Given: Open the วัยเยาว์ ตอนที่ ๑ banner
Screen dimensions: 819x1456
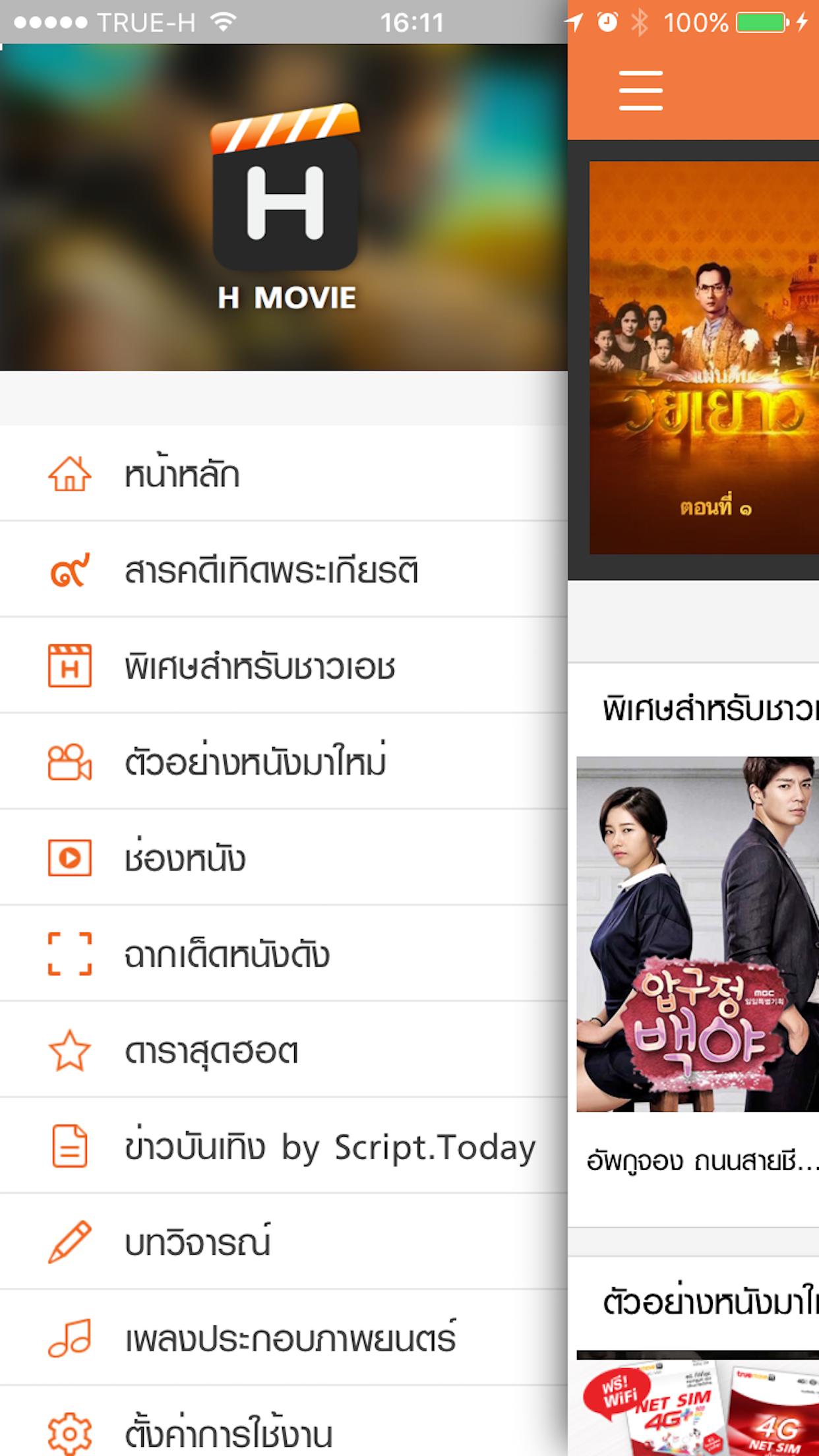Looking at the screenshot, I should (x=704, y=357).
